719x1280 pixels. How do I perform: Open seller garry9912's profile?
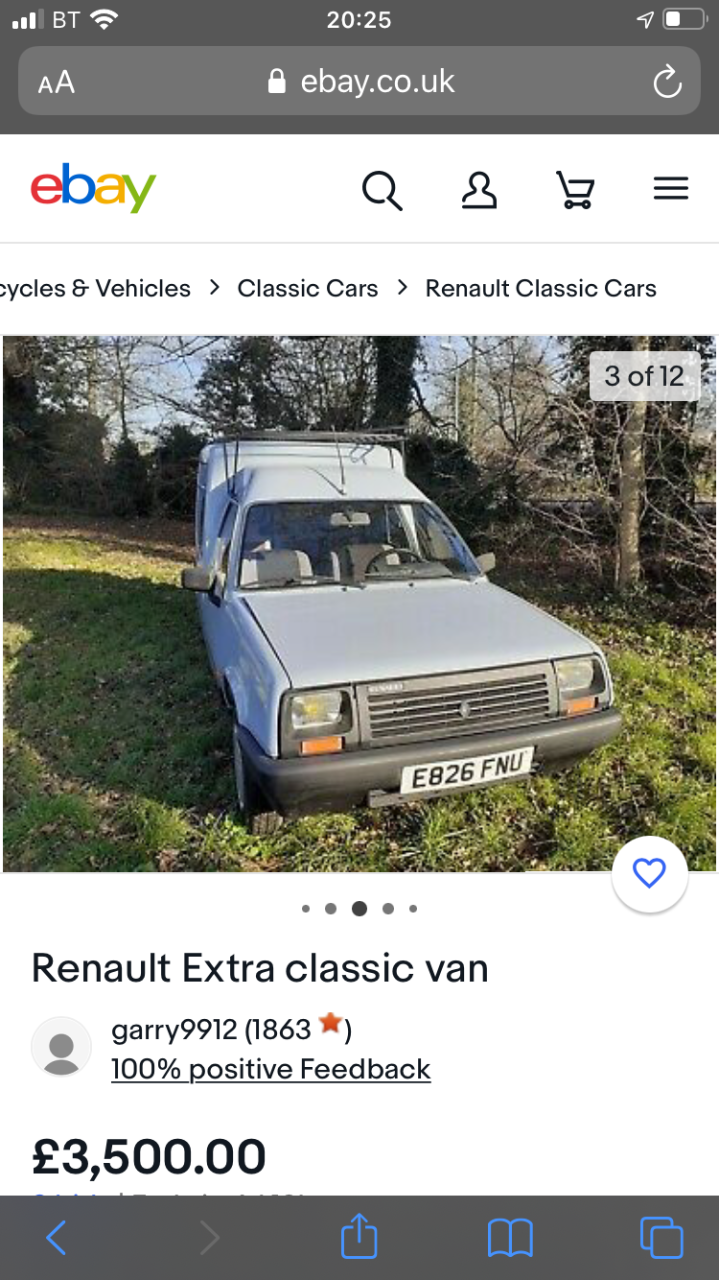coord(174,1029)
